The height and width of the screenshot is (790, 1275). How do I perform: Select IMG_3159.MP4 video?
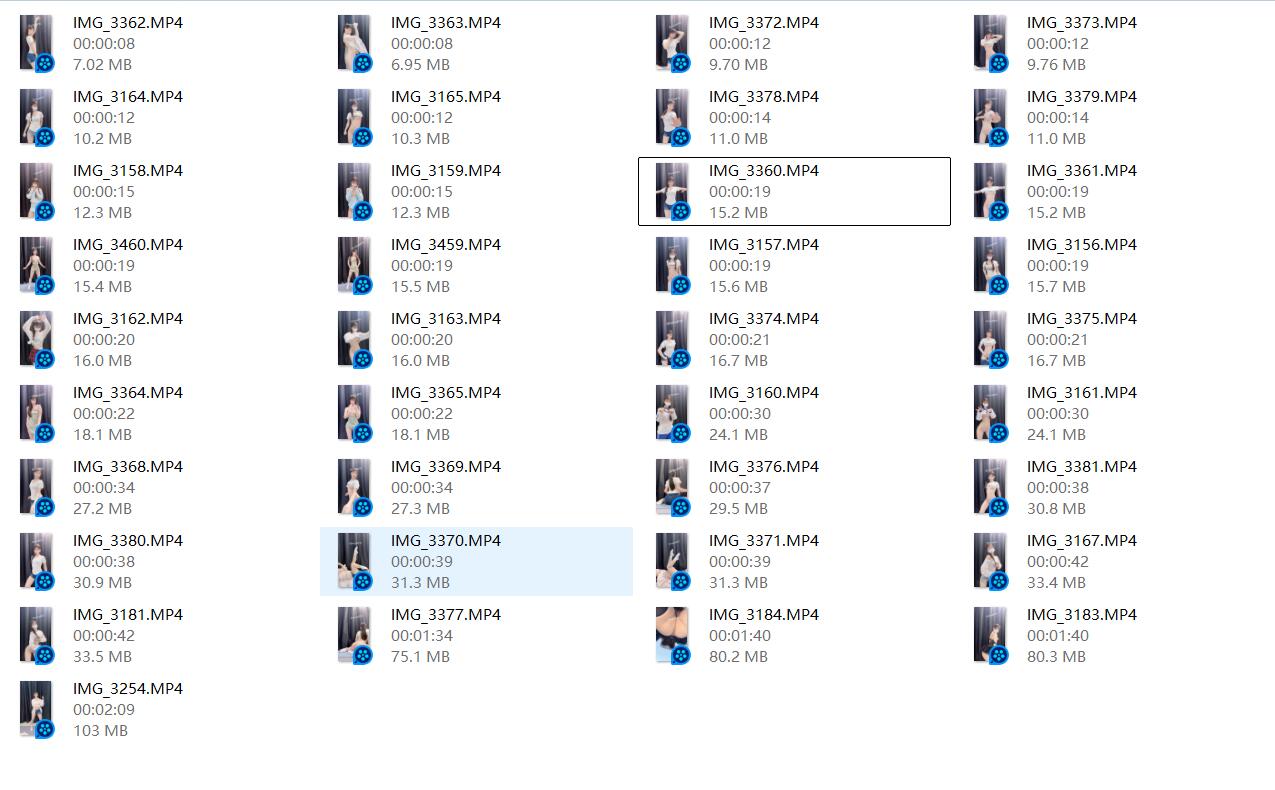pyautogui.click(x=445, y=171)
